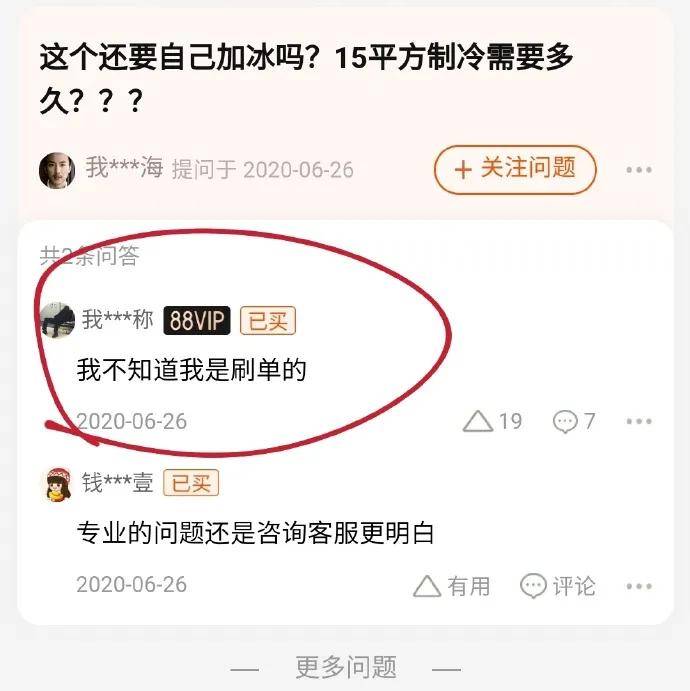690x691 pixels.
Task: Tap 我***称's avatar
Action: click(57, 321)
